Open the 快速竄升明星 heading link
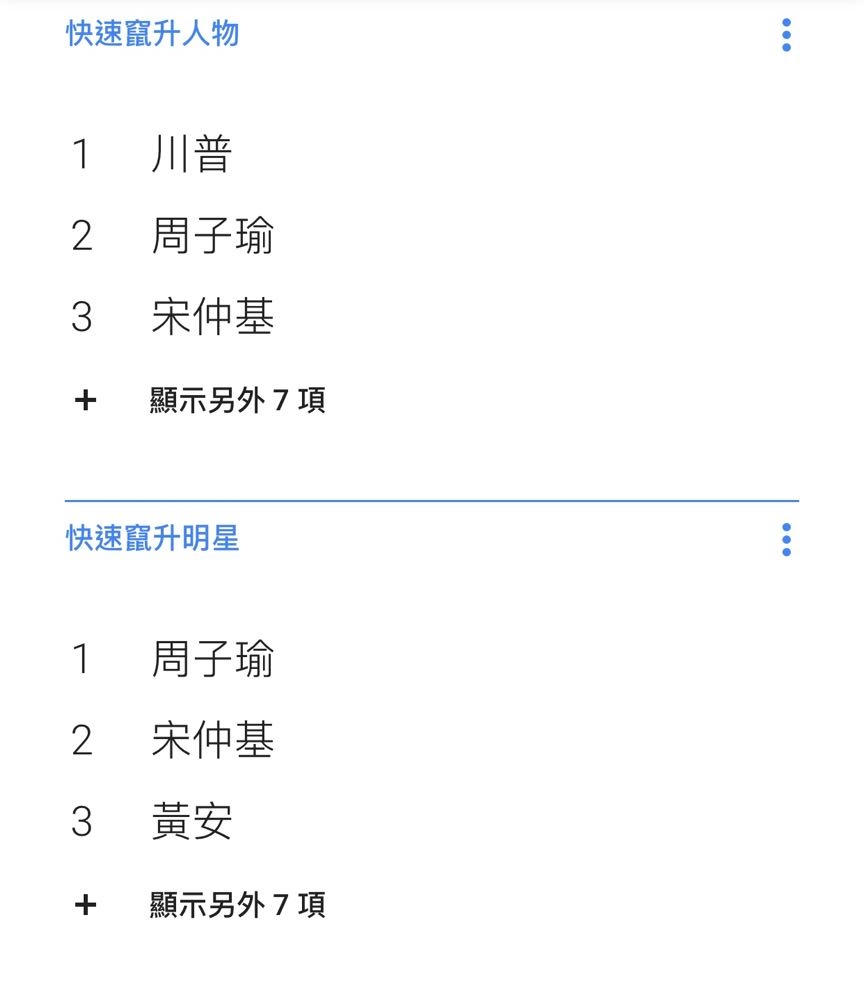The image size is (864, 1000). (153, 538)
